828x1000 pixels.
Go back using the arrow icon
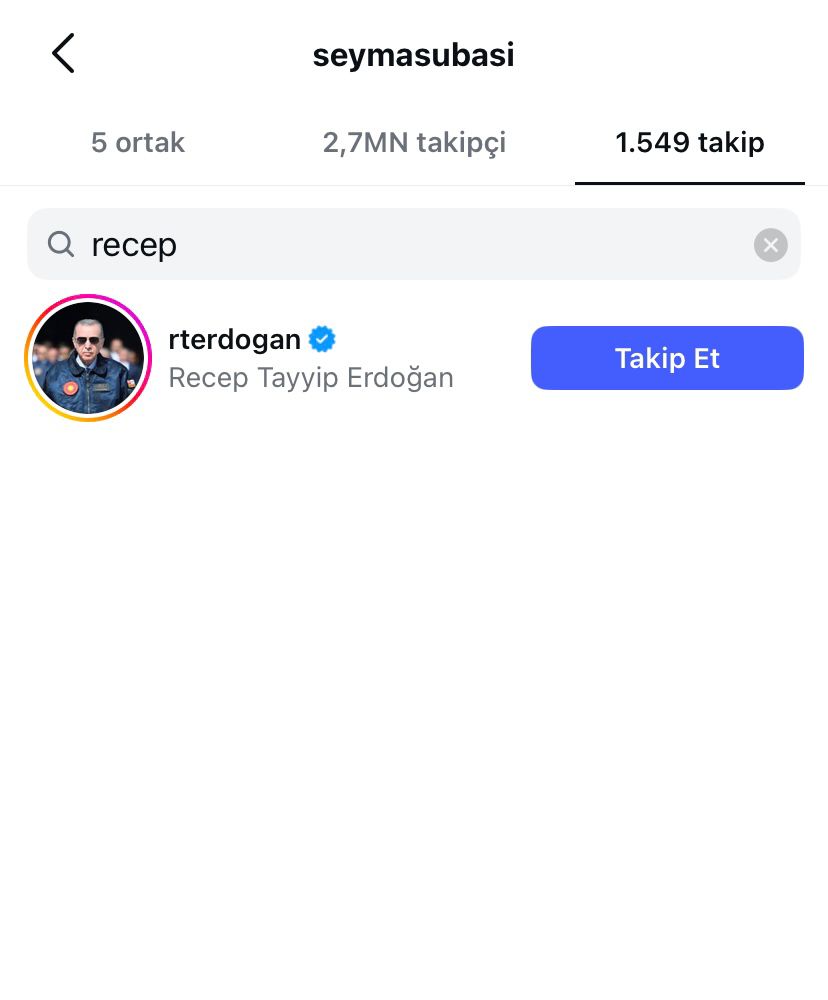63,54
